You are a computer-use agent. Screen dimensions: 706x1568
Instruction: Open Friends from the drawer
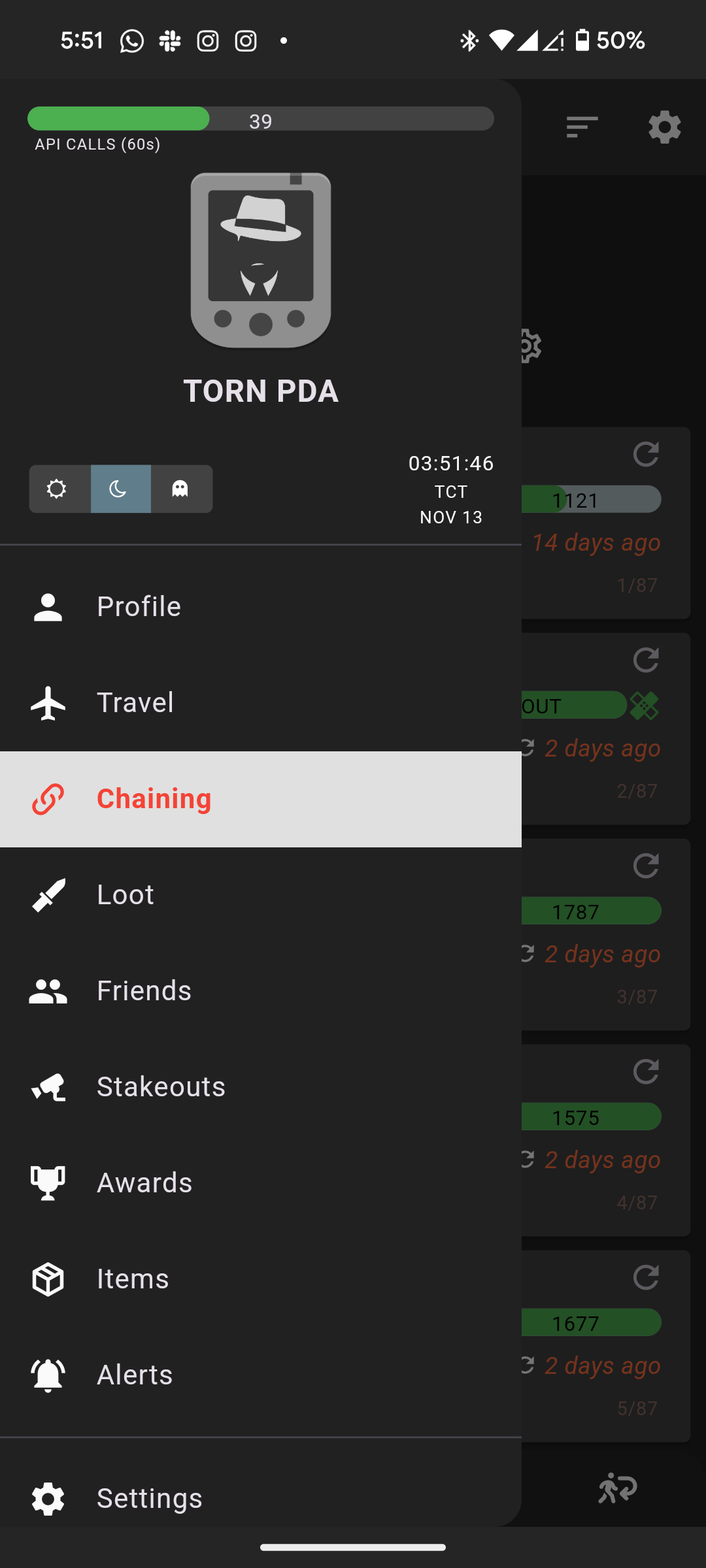(144, 990)
